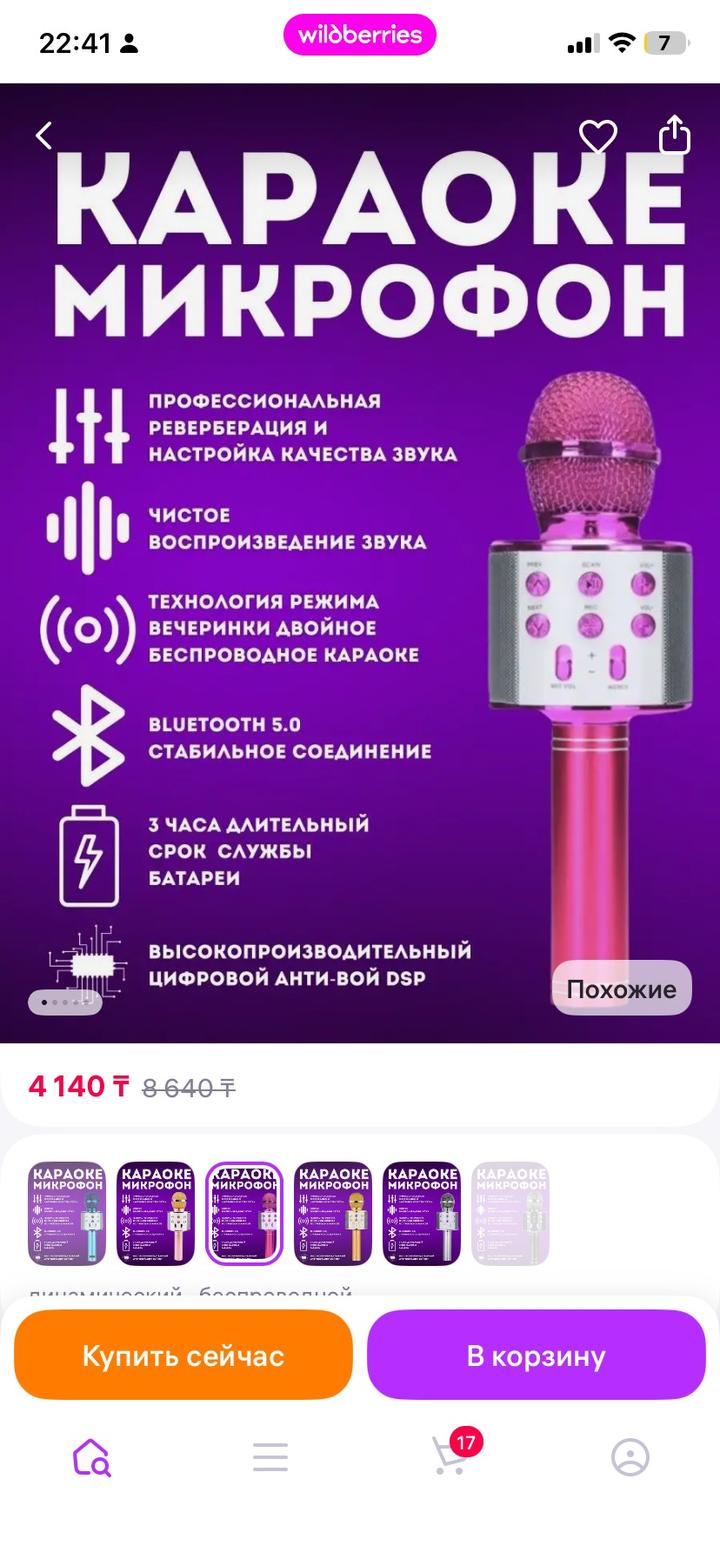Tap Купить сейчас to buy now
The width and height of the screenshot is (720, 1558).
[x=183, y=1355]
